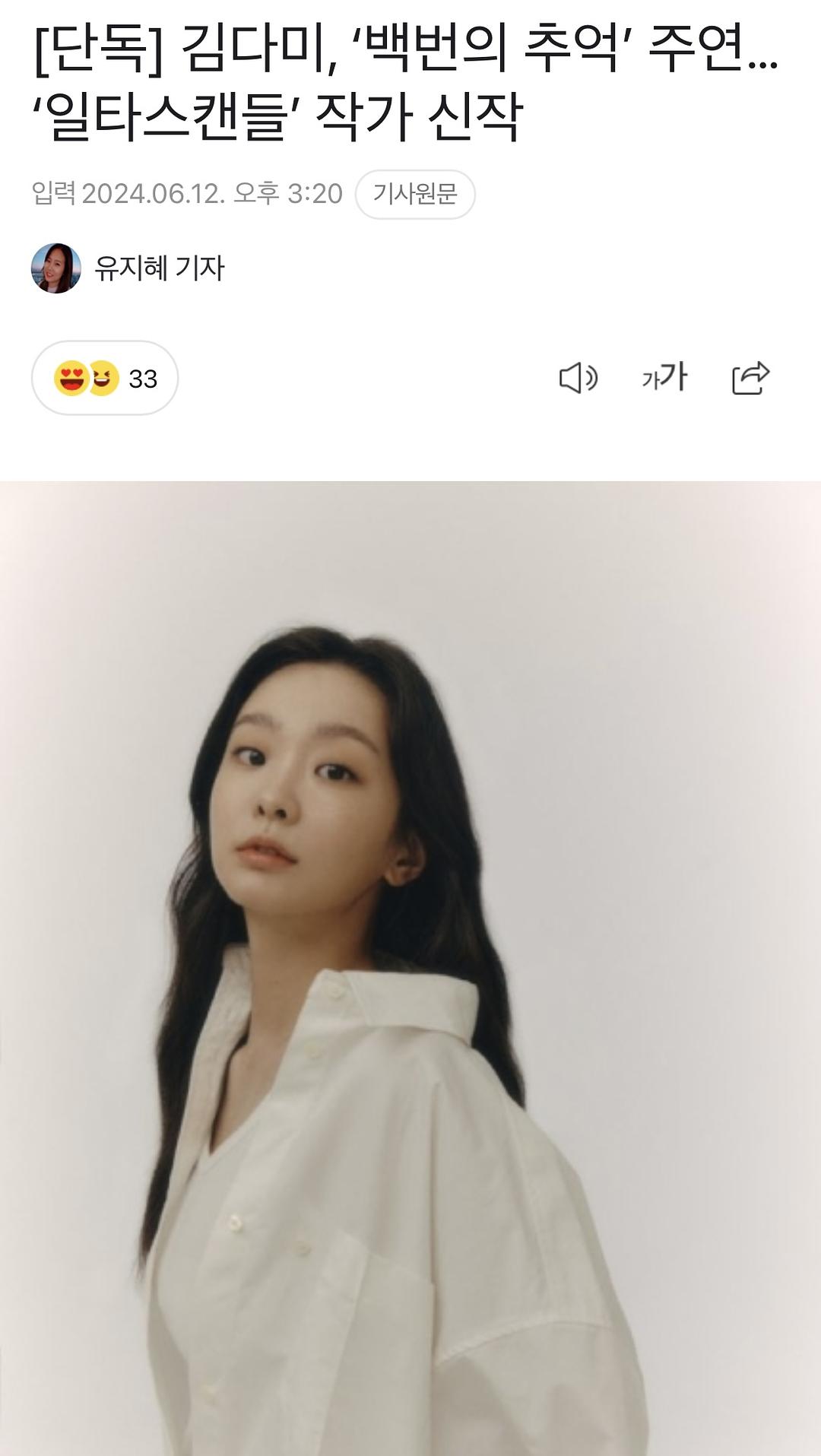821x1456 pixels.
Task: Open the original article via 기사원문
Action: point(415,195)
